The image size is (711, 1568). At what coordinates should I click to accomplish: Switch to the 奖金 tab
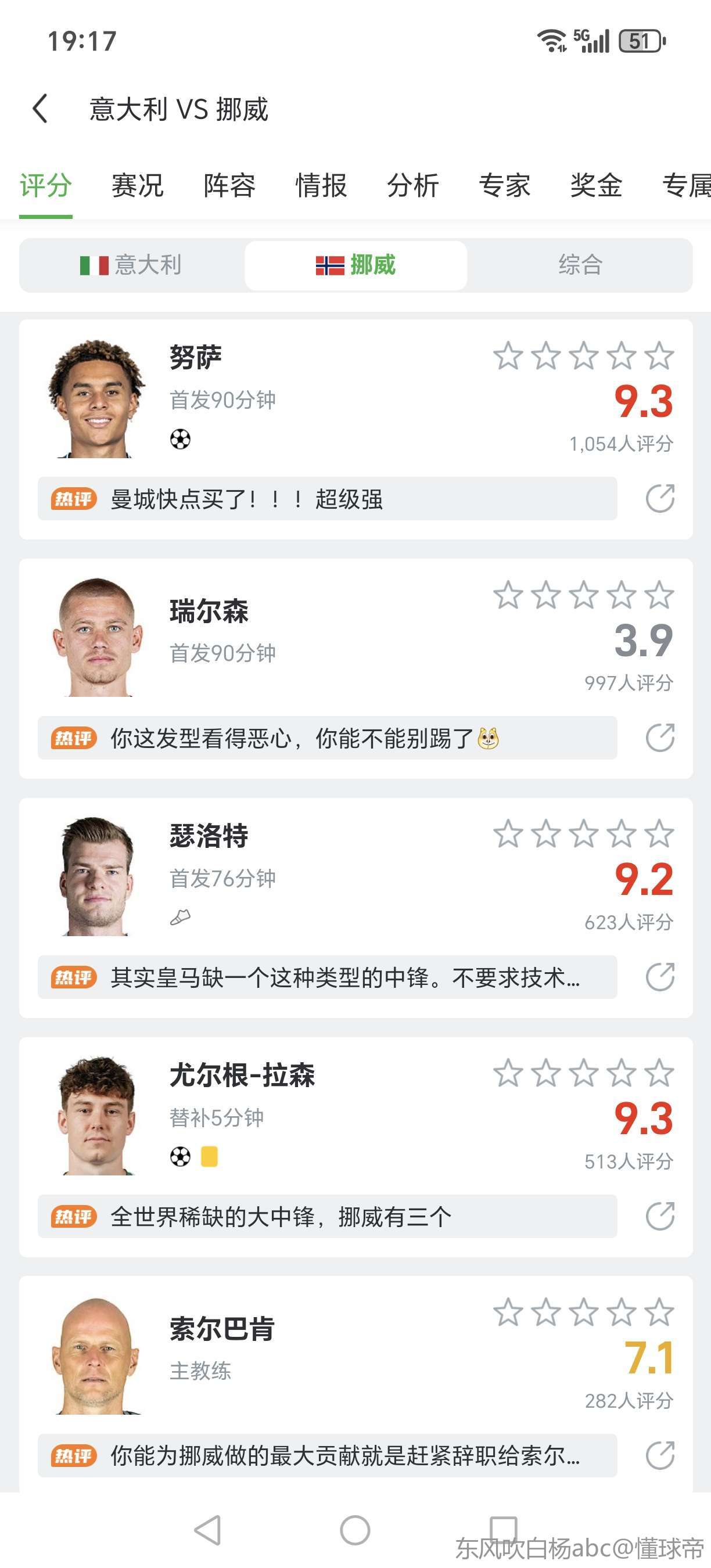click(x=597, y=186)
